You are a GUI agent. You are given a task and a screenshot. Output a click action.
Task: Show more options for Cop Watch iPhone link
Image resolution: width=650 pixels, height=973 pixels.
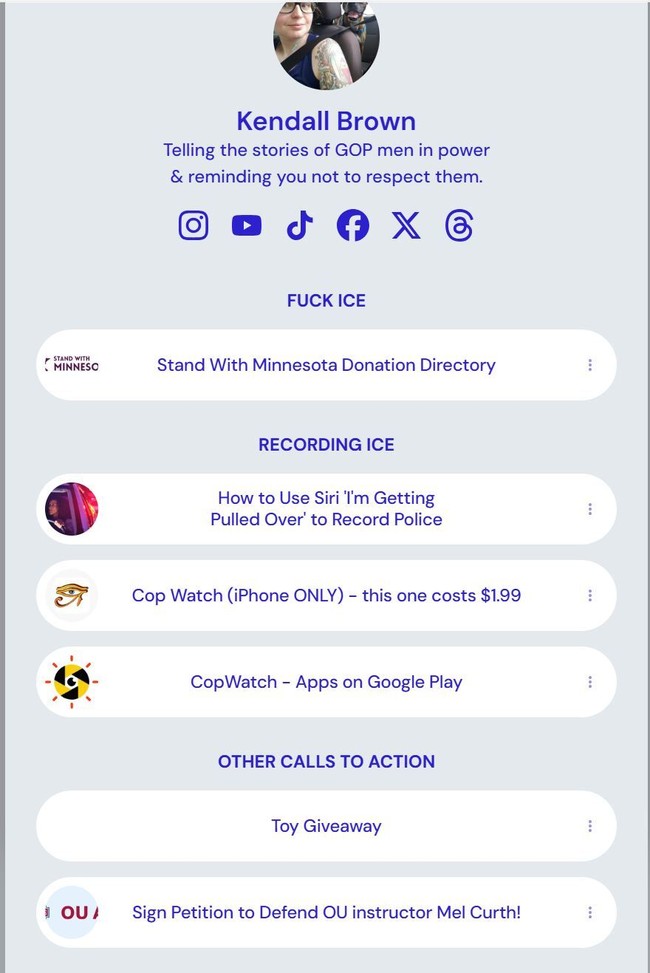pos(590,595)
